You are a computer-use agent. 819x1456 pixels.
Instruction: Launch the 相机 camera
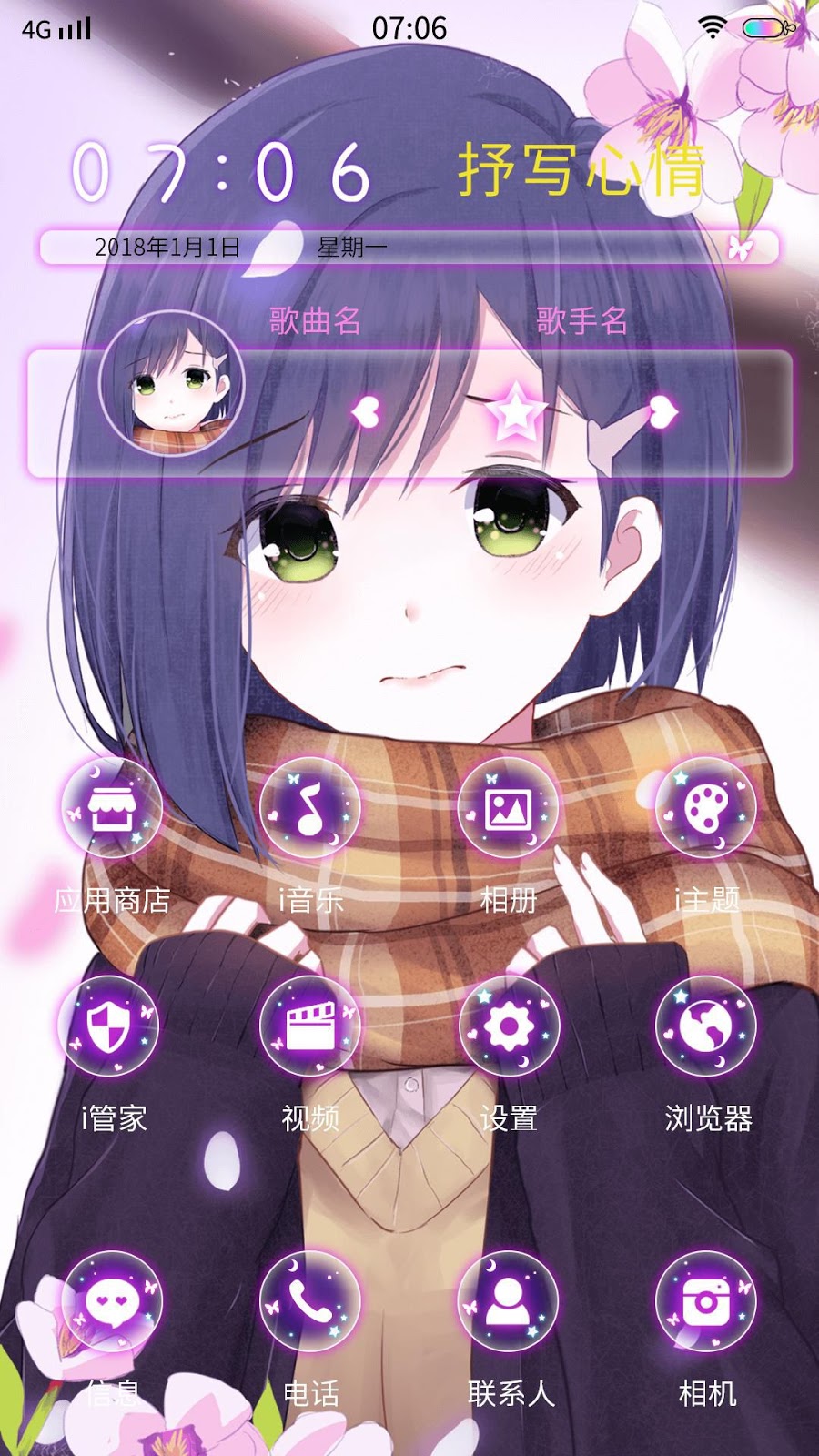(706, 1301)
